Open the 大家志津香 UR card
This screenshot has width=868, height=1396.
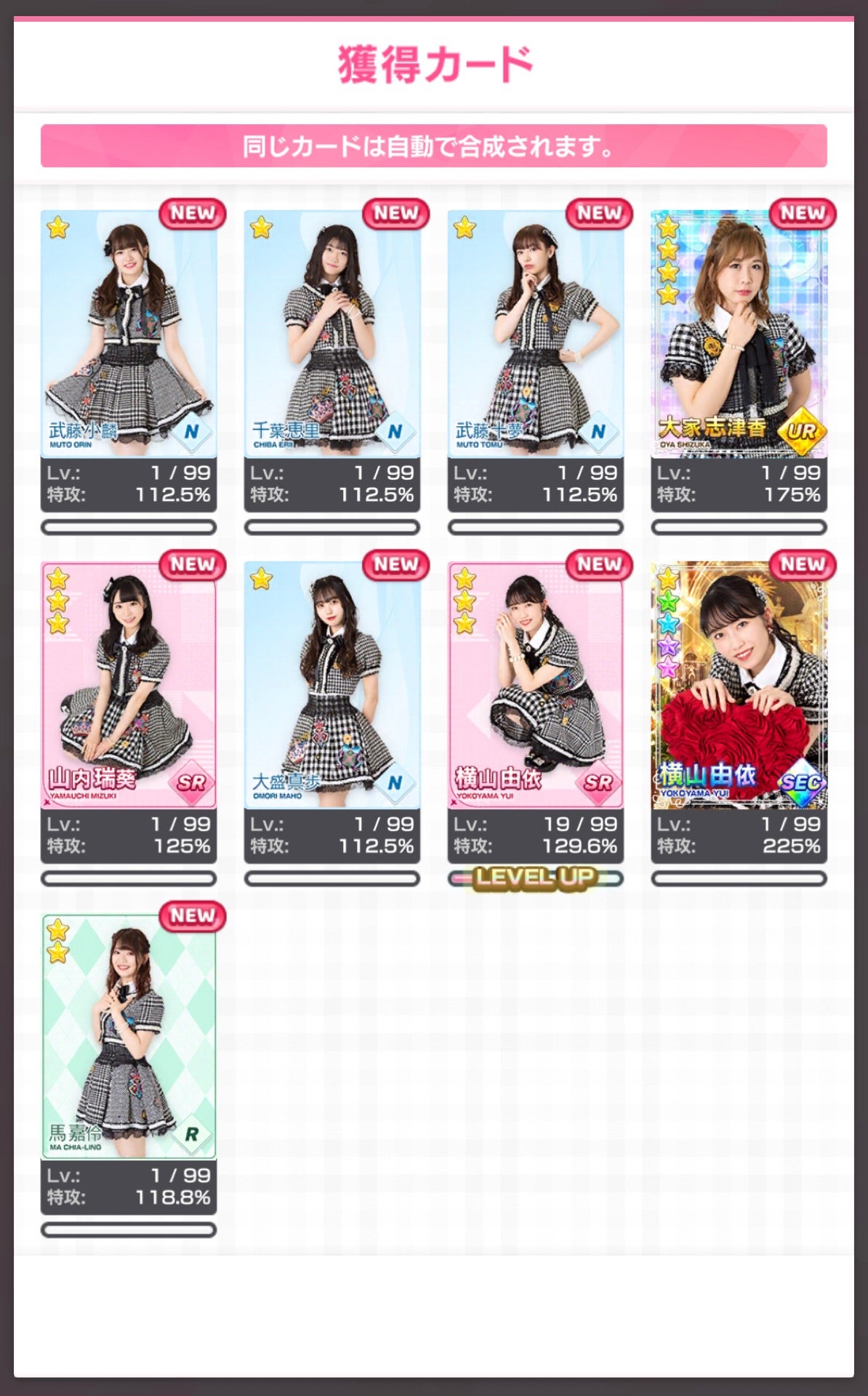739,334
